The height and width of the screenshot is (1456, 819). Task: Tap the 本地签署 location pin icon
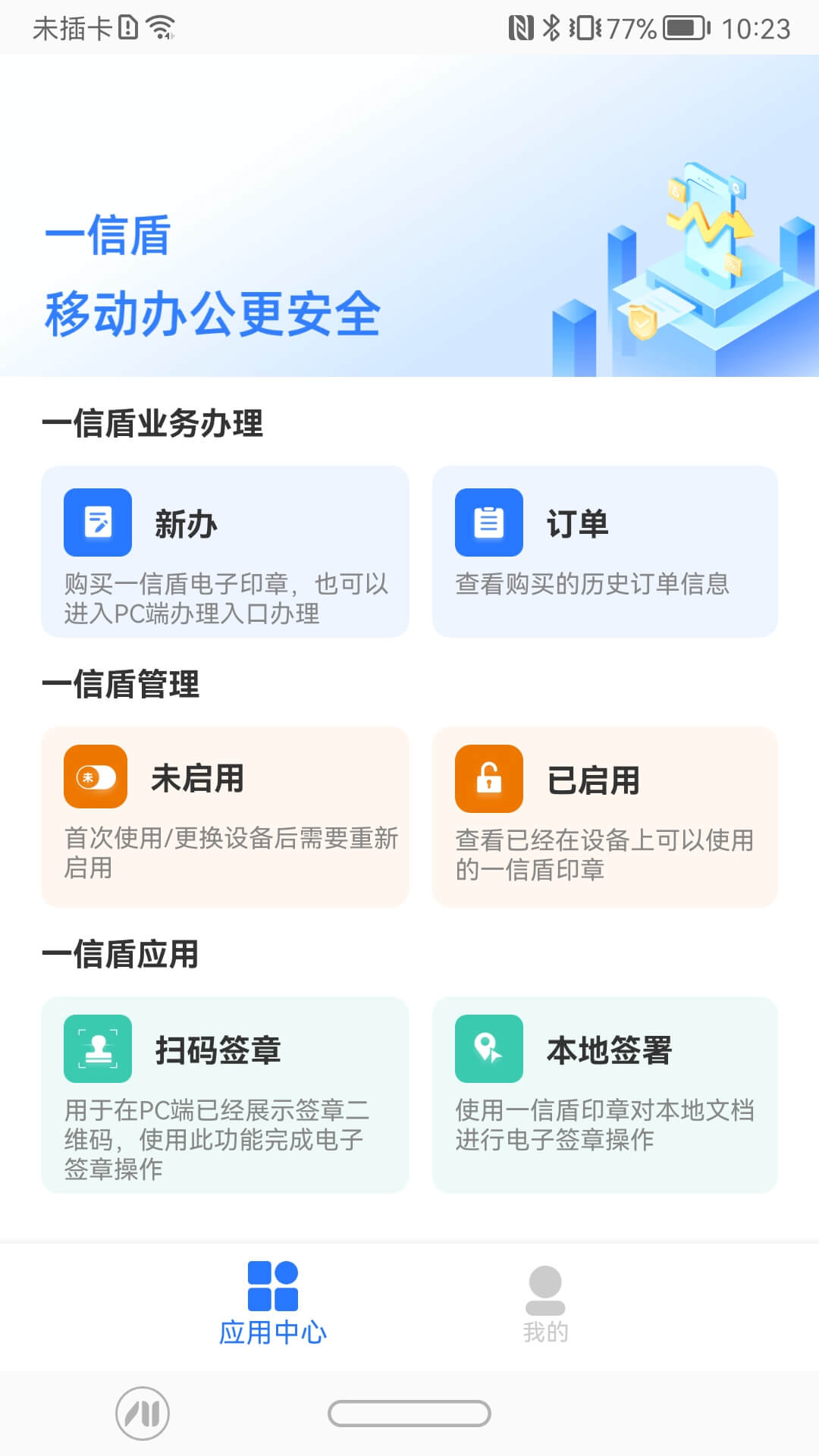pyautogui.click(x=489, y=1050)
